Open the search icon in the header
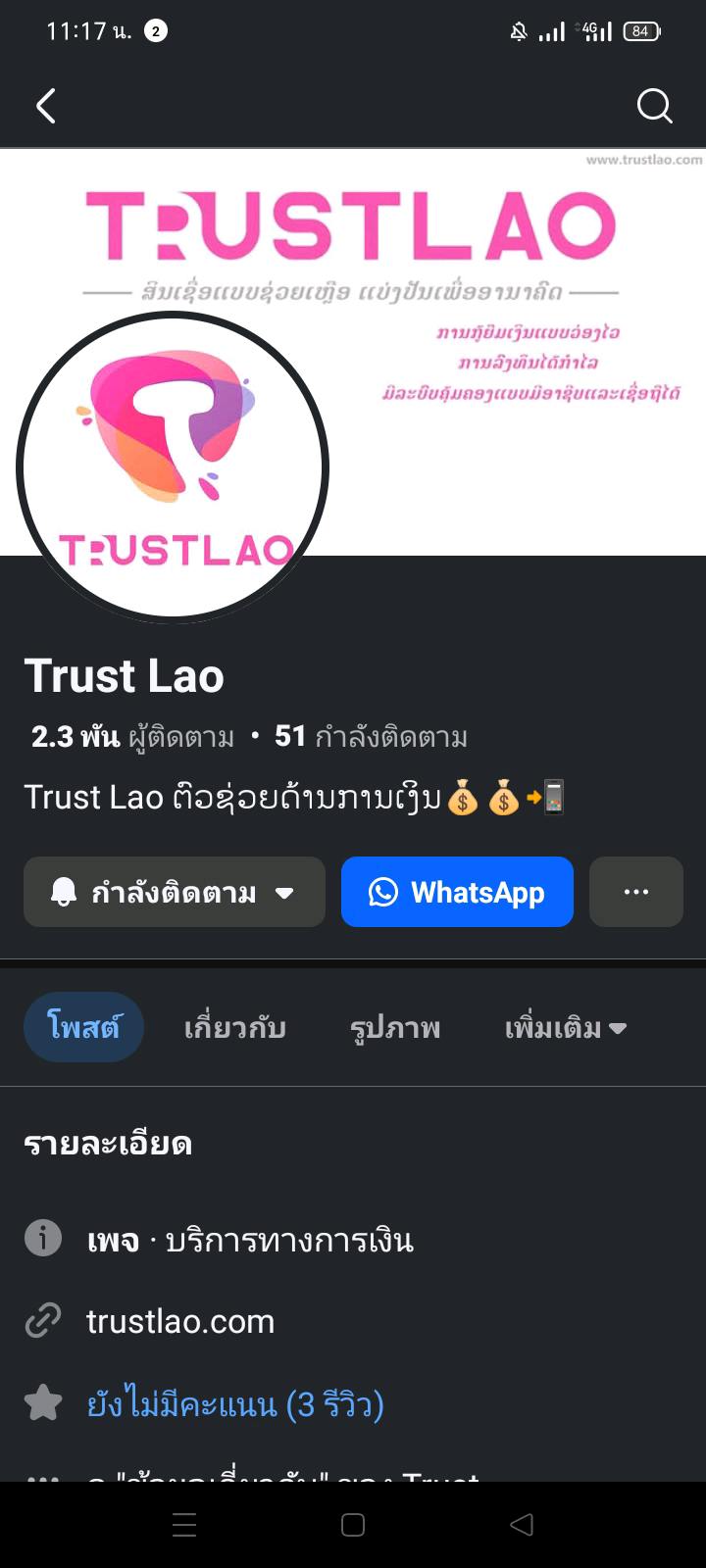The height and width of the screenshot is (1568, 706). (654, 106)
